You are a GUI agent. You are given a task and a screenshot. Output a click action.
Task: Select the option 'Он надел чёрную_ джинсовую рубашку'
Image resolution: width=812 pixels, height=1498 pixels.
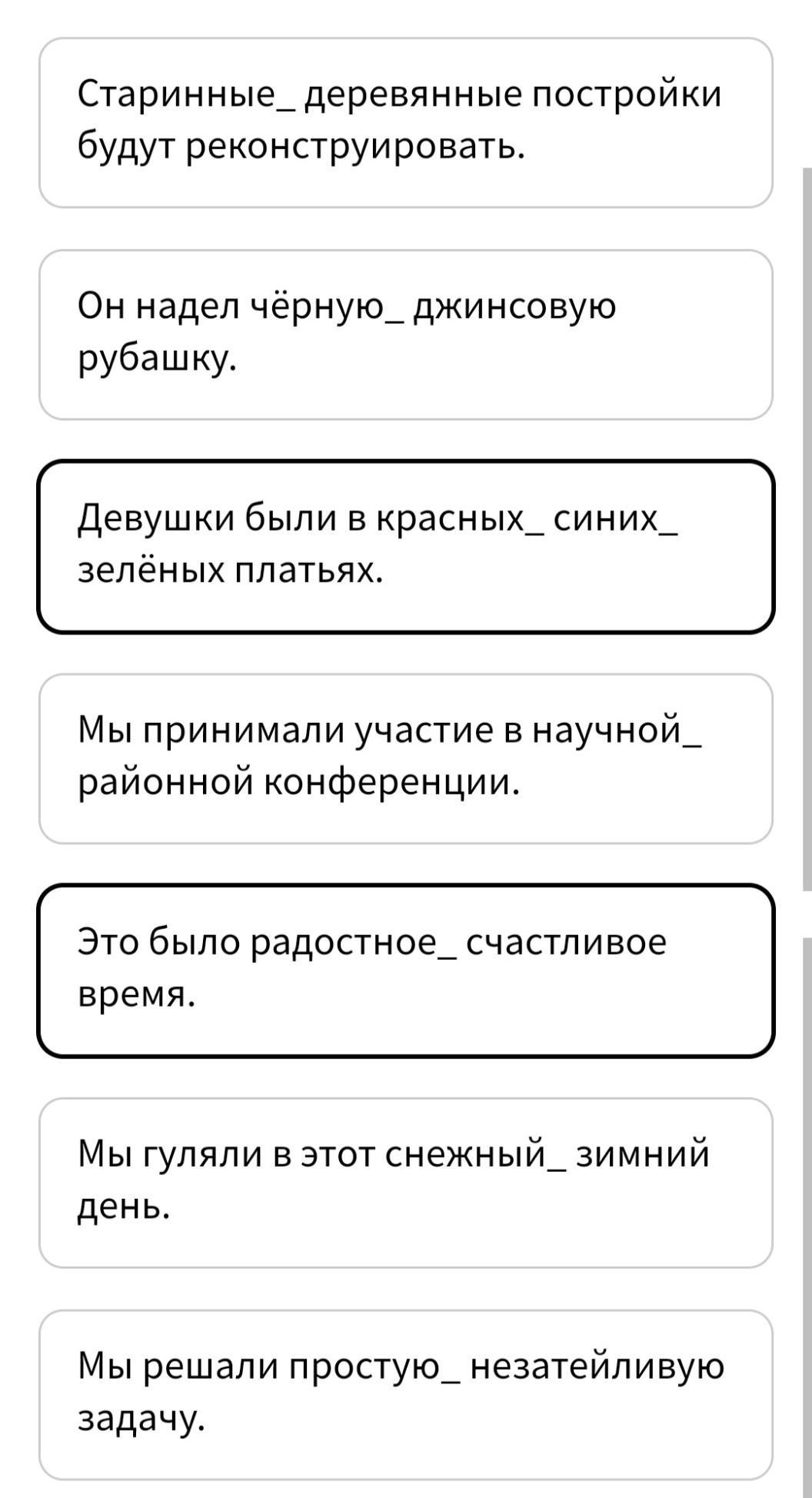(x=405, y=335)
